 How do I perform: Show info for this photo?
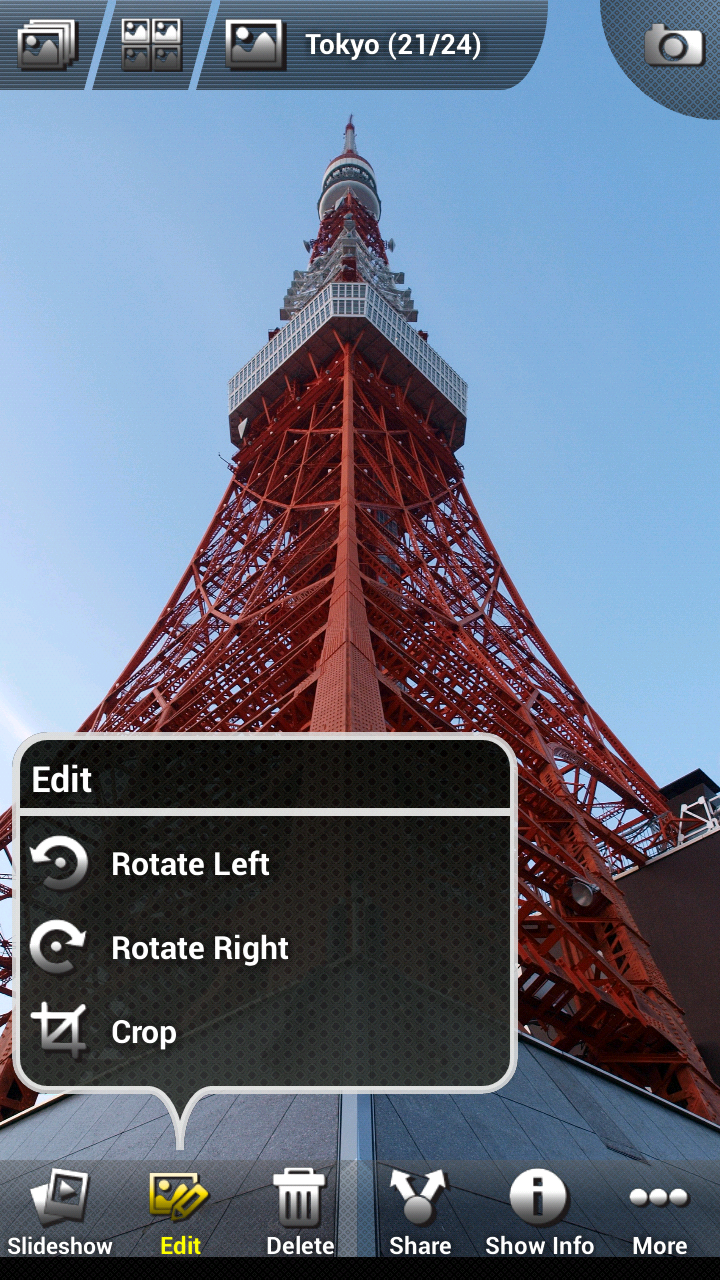point(539,1212)
